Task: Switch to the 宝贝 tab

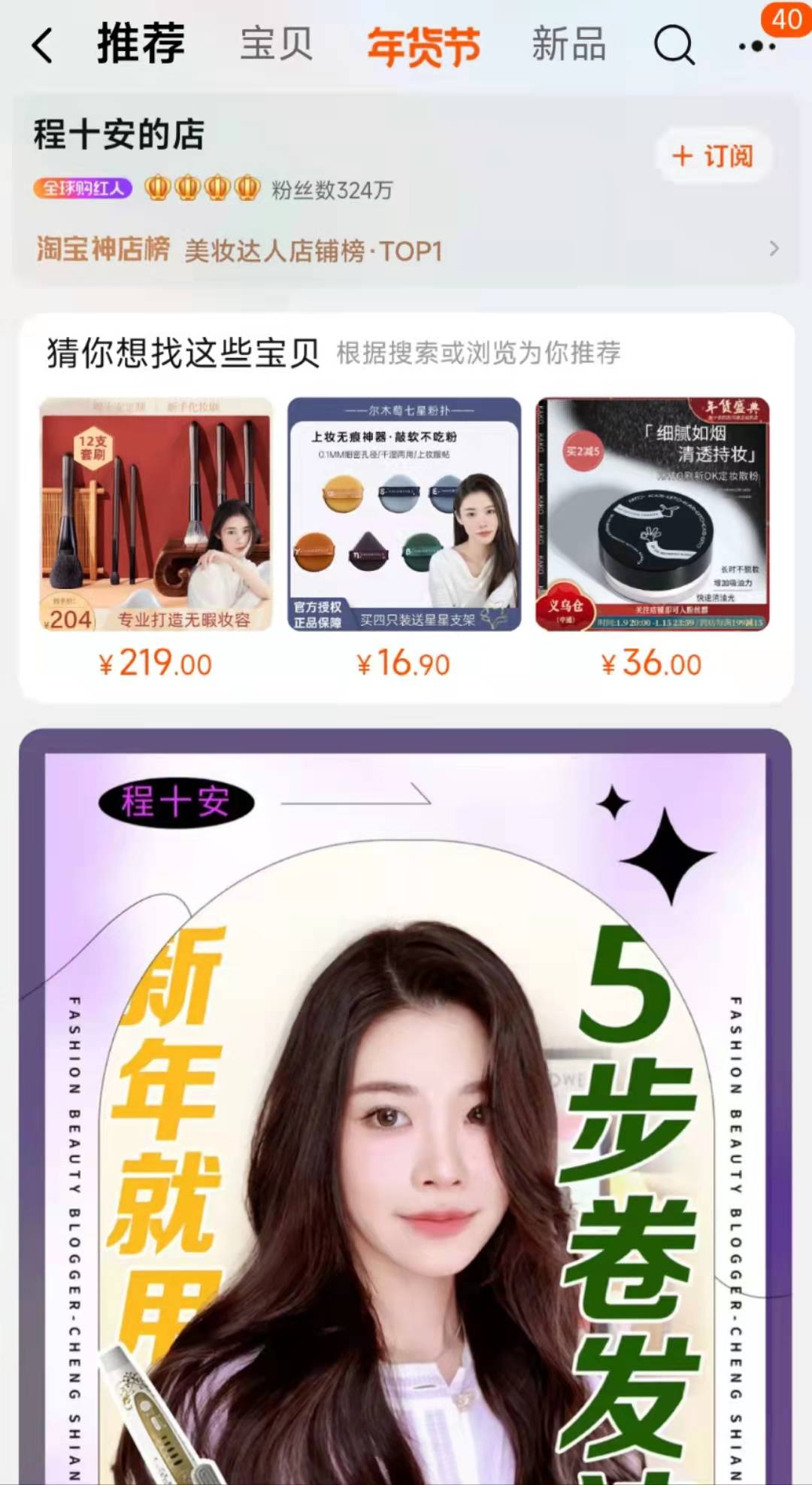Action: (x=276, y=44)
